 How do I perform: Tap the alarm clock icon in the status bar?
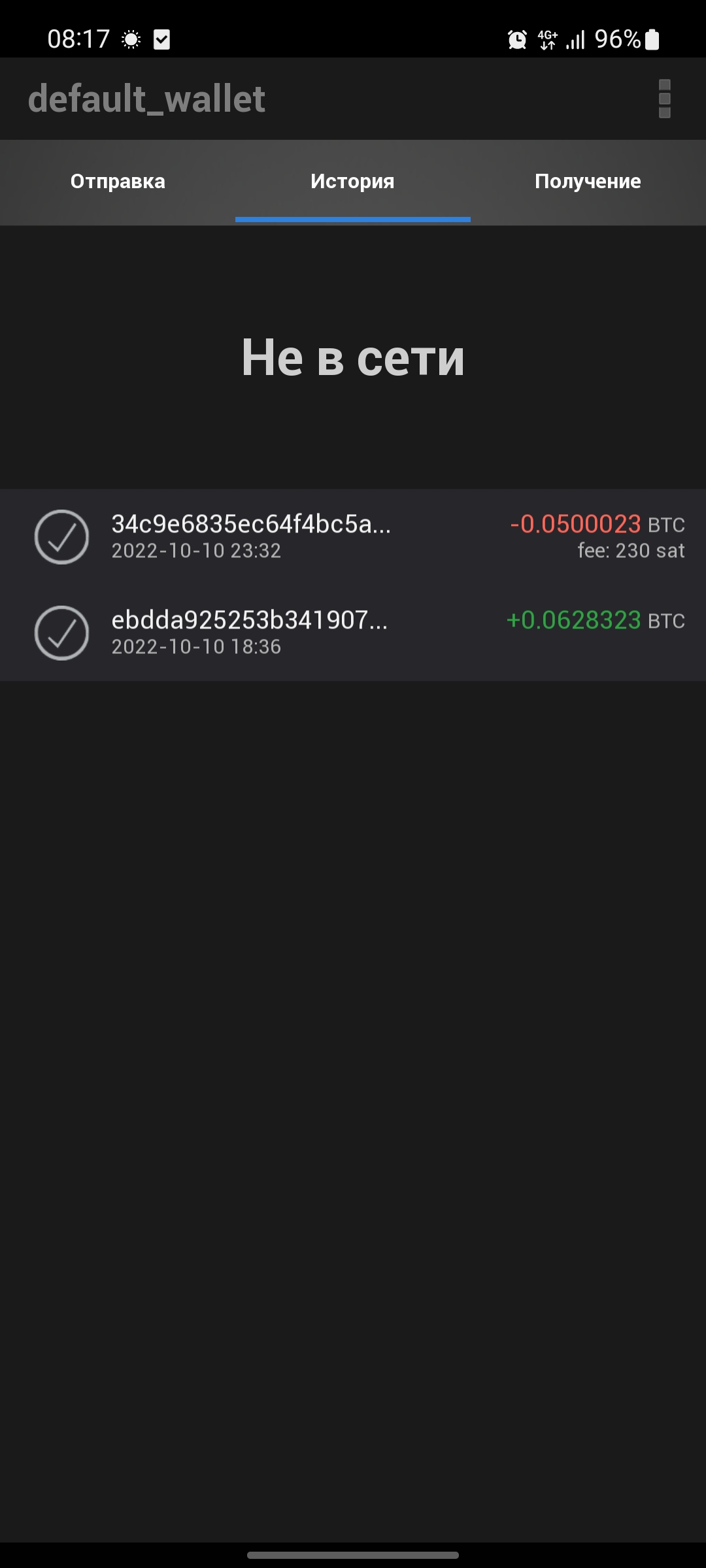point(516,41)
